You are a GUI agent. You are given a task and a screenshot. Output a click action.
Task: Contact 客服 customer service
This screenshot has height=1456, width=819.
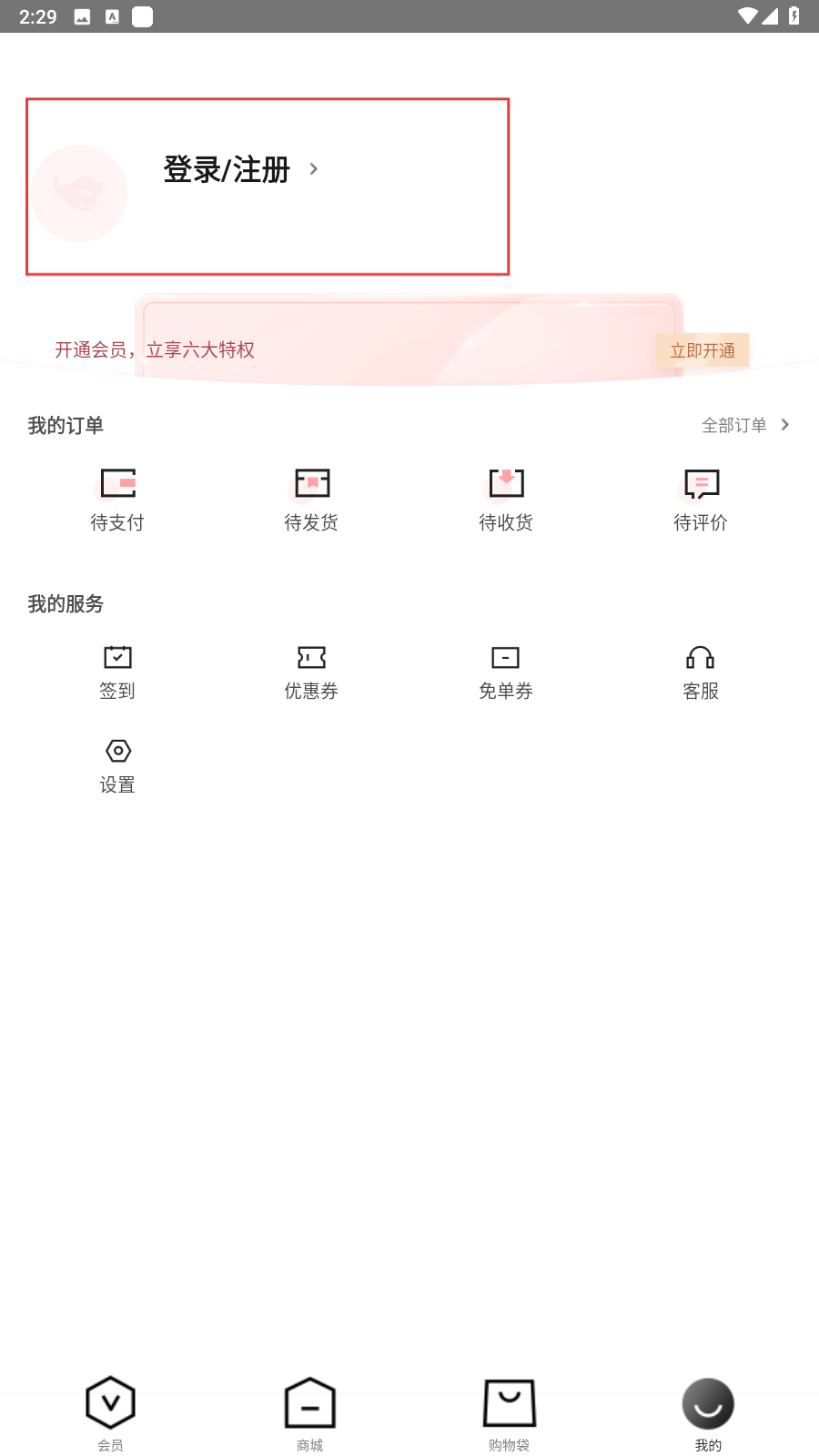click(x=701, y=672)
